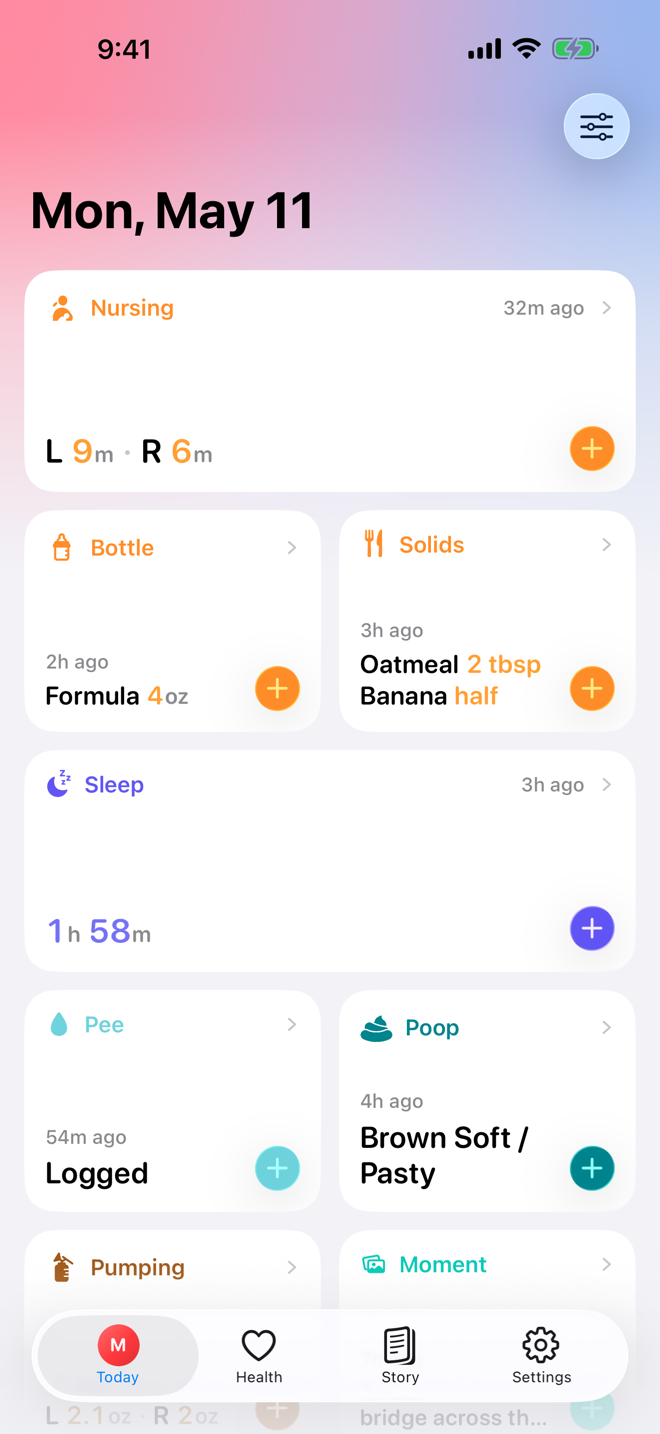This screenshot has width=660, height=1434.
Task: Switch to the Story tab
Action: [400, 1357]
